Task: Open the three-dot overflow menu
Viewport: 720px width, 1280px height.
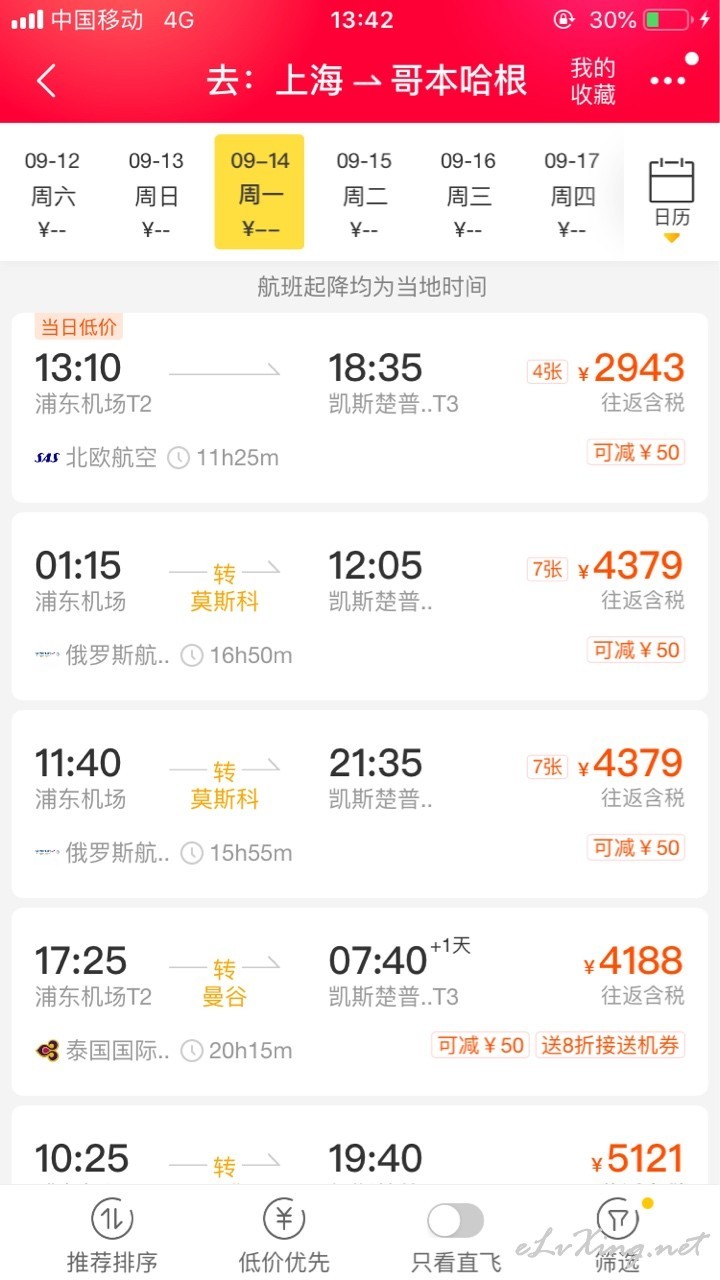Action: [668, 81]
